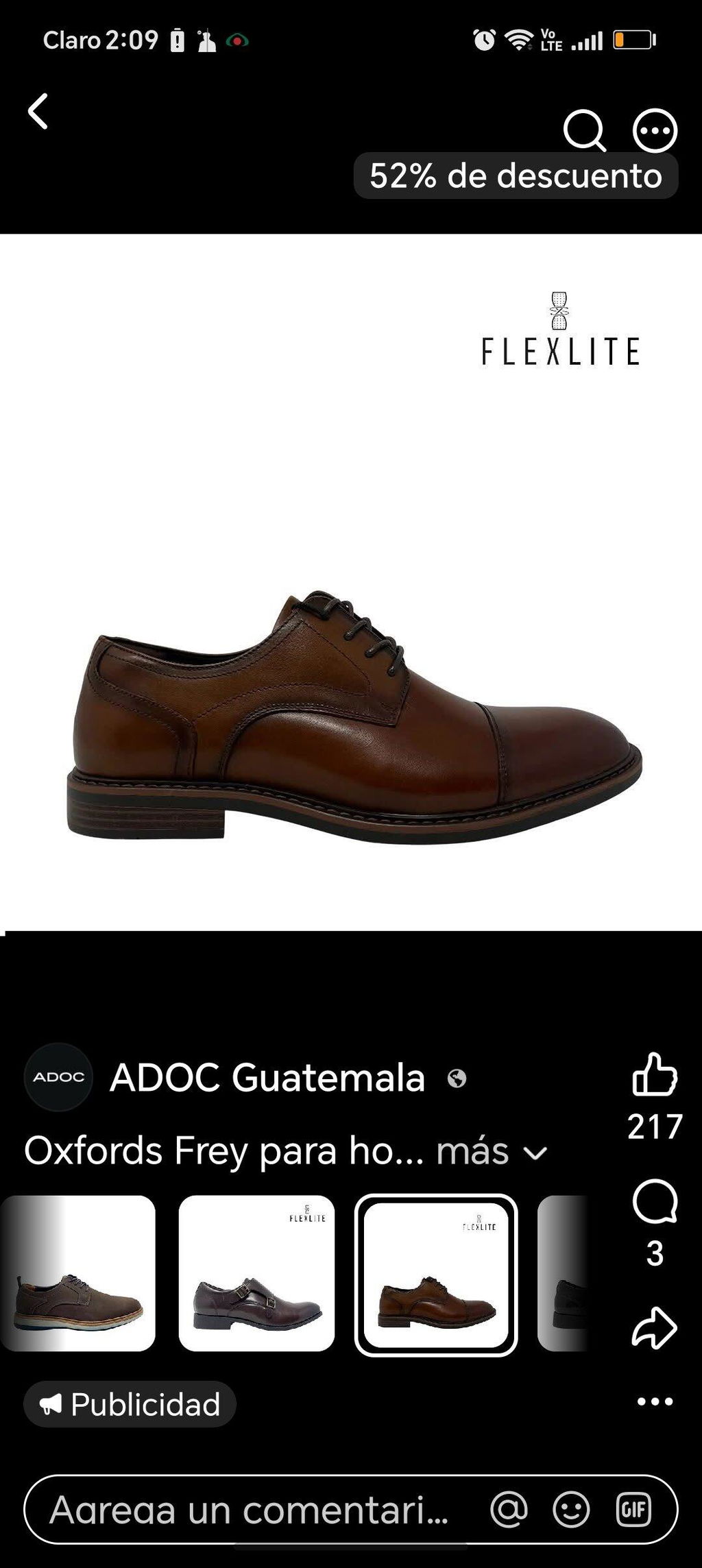Insert a mention with the @ icon

tap(509, 1509)
